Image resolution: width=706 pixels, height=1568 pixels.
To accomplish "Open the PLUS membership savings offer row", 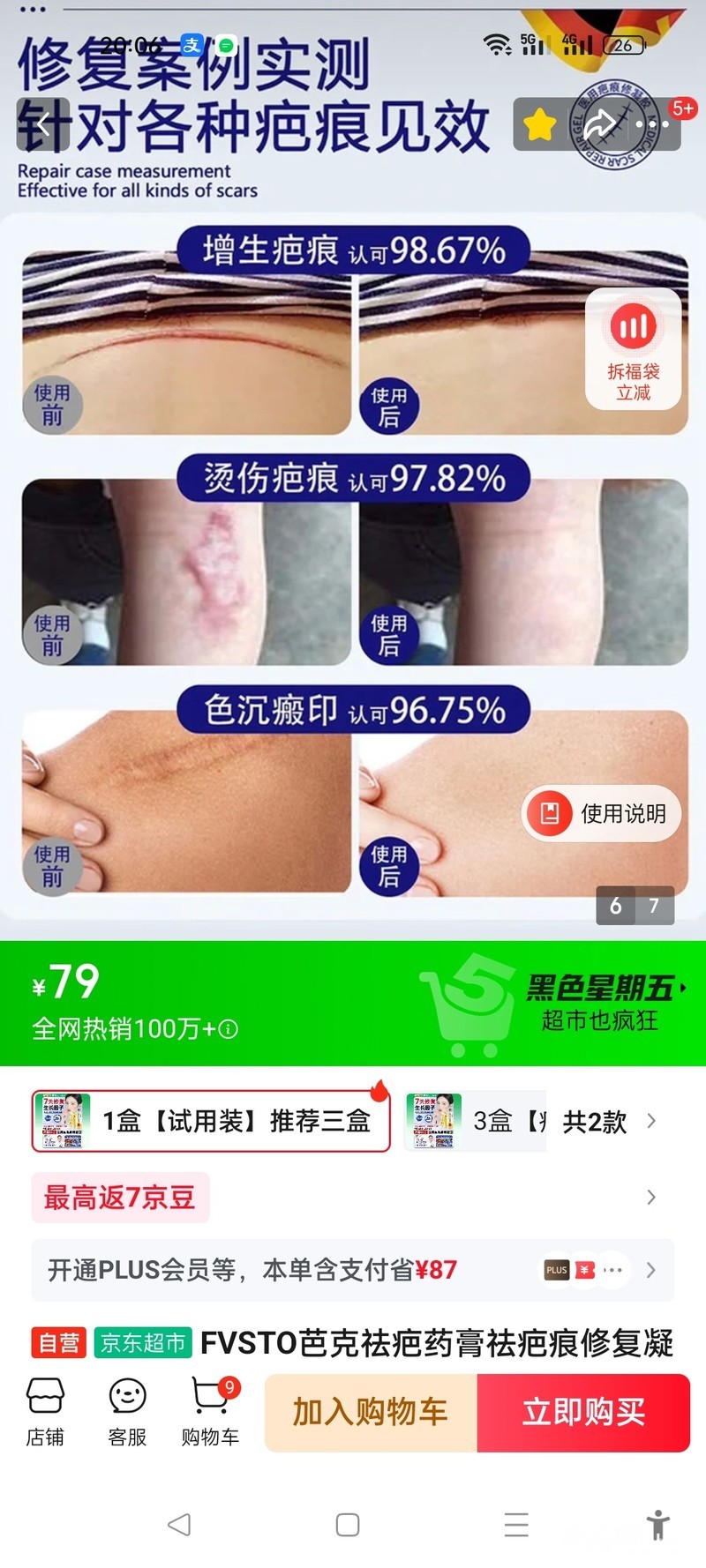I will pos(353,1270).
